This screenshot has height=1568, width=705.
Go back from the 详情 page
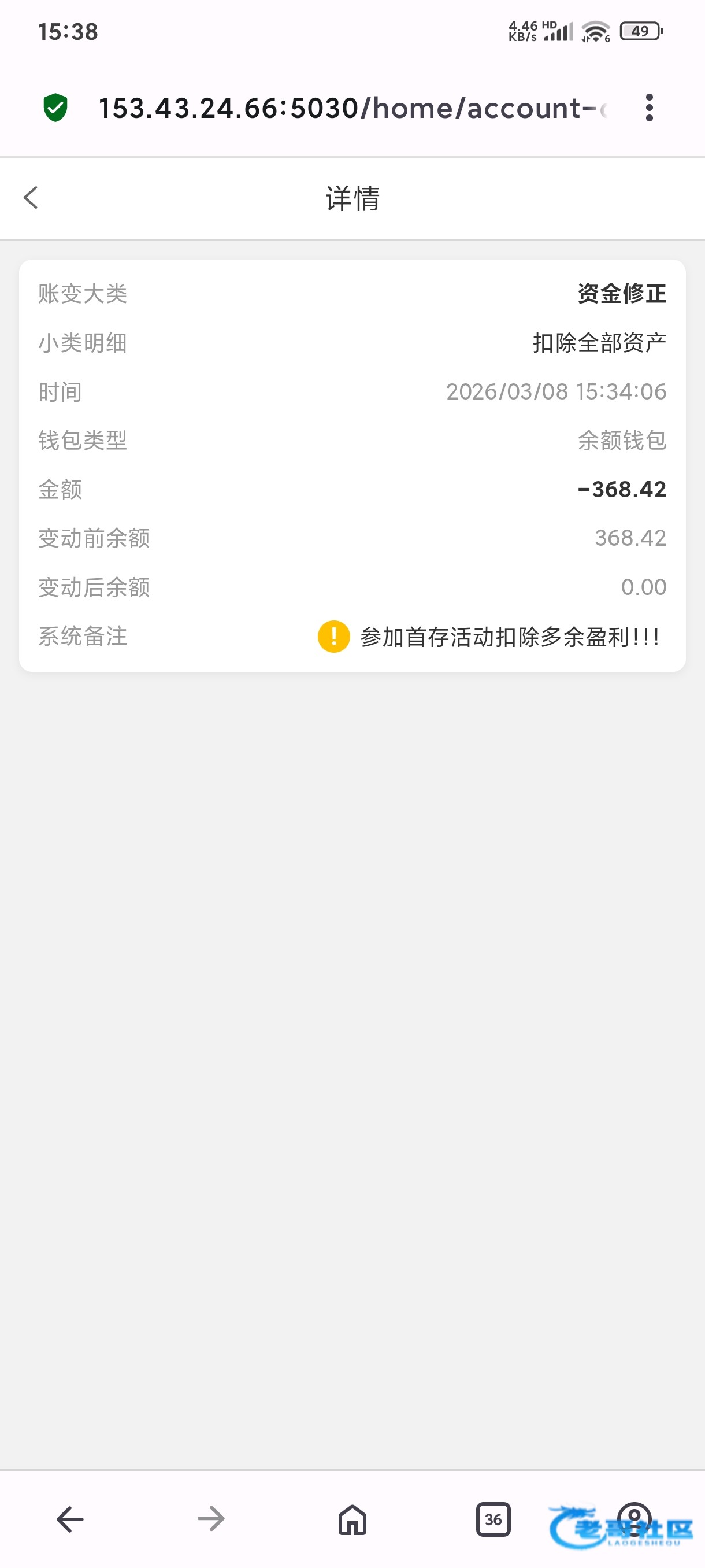(31, 198)
